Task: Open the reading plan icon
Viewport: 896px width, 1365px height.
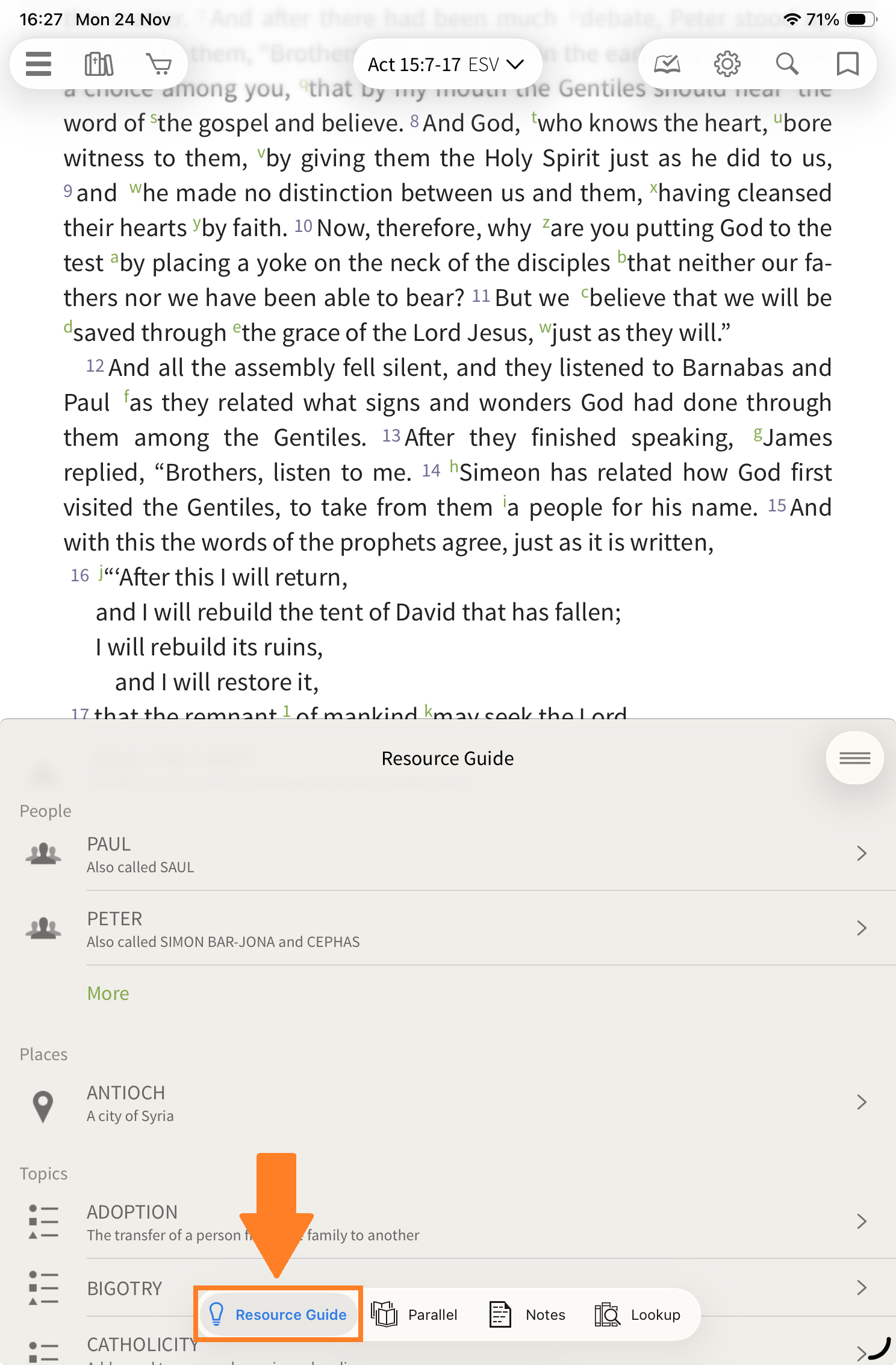Action: [x=667, y=64]
